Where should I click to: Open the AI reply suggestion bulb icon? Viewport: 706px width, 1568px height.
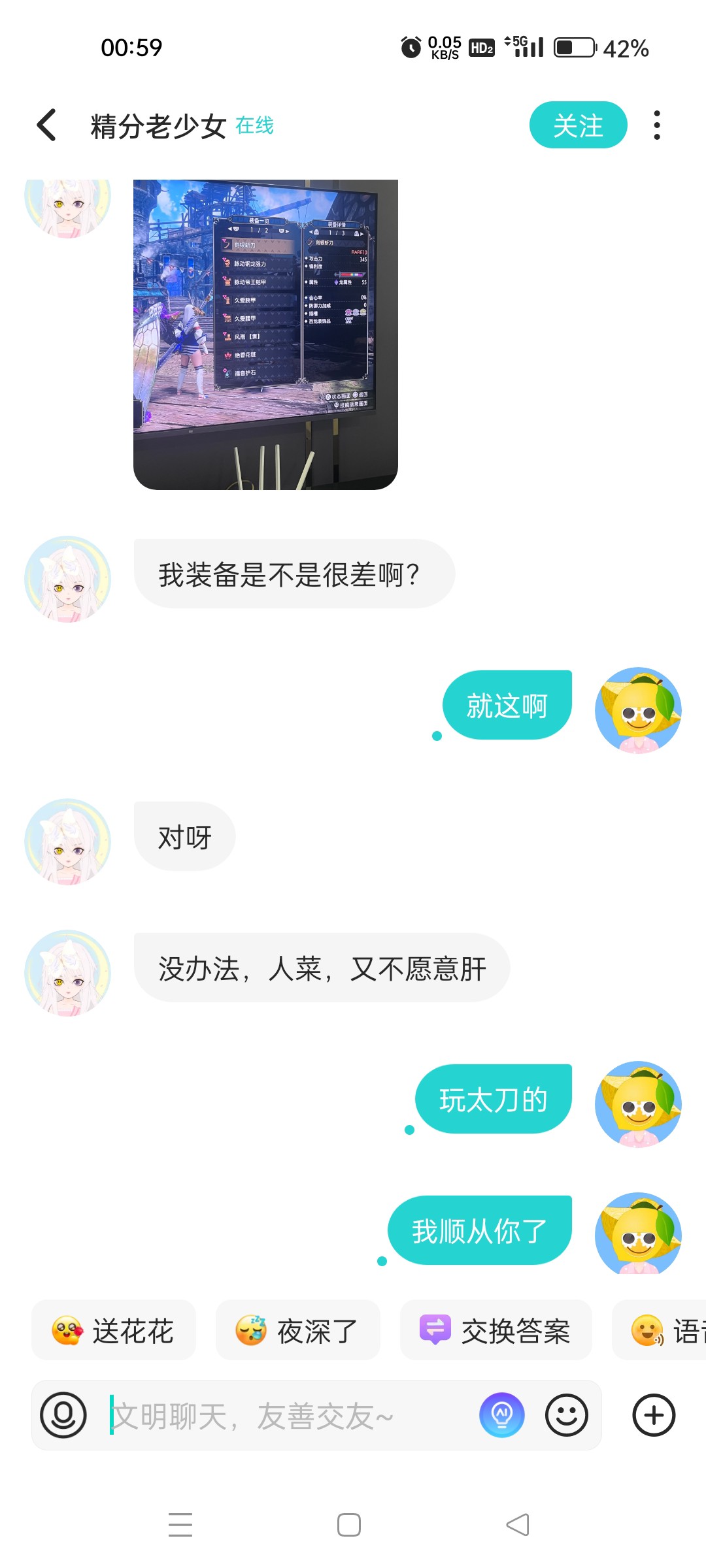click(x=502, y=1415)
